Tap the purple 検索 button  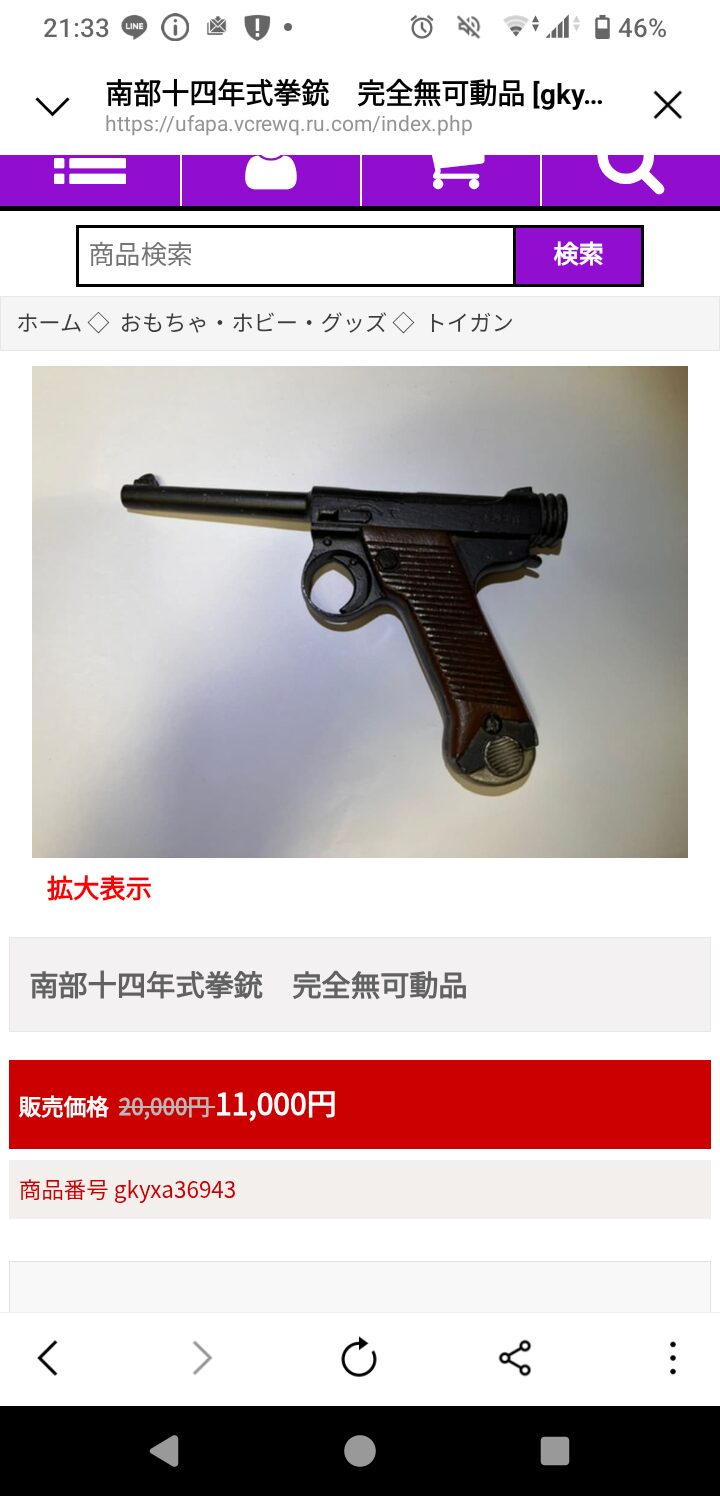(578, 255)
